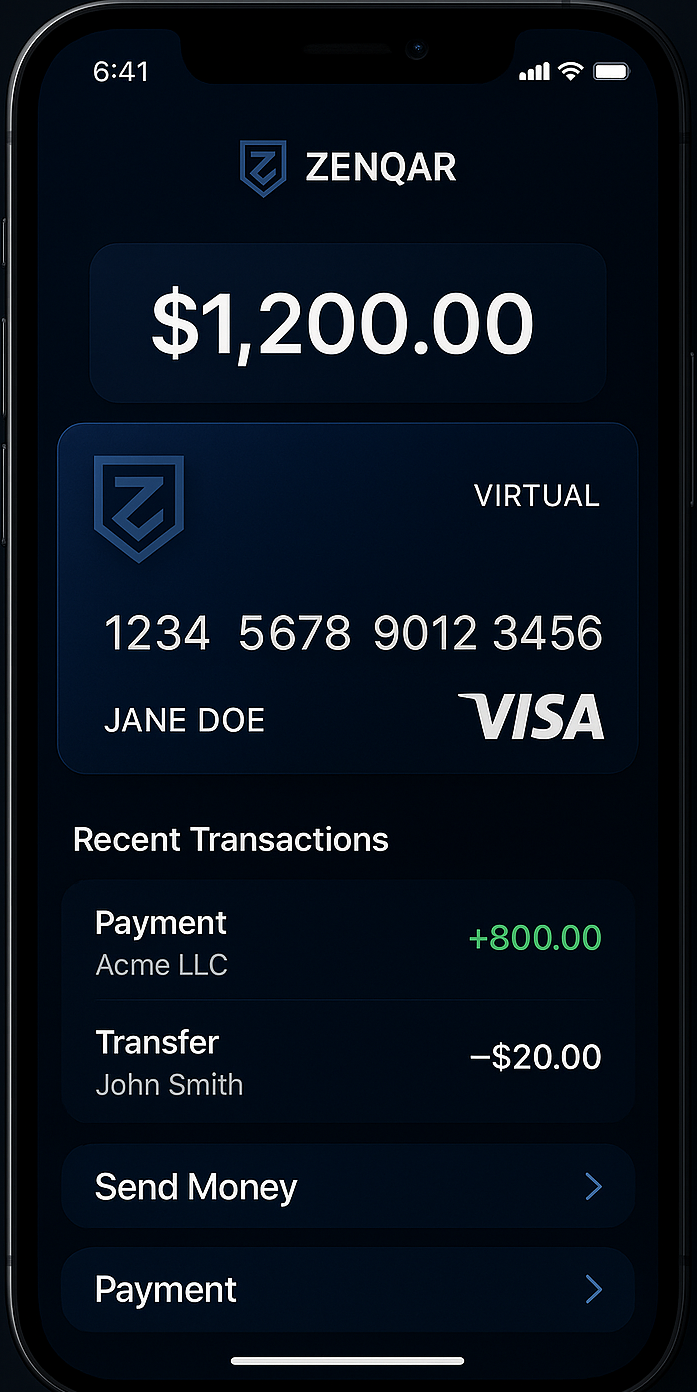Open the Send Money option
Screen dimensions: 697x1392
tap(347, 1187)
